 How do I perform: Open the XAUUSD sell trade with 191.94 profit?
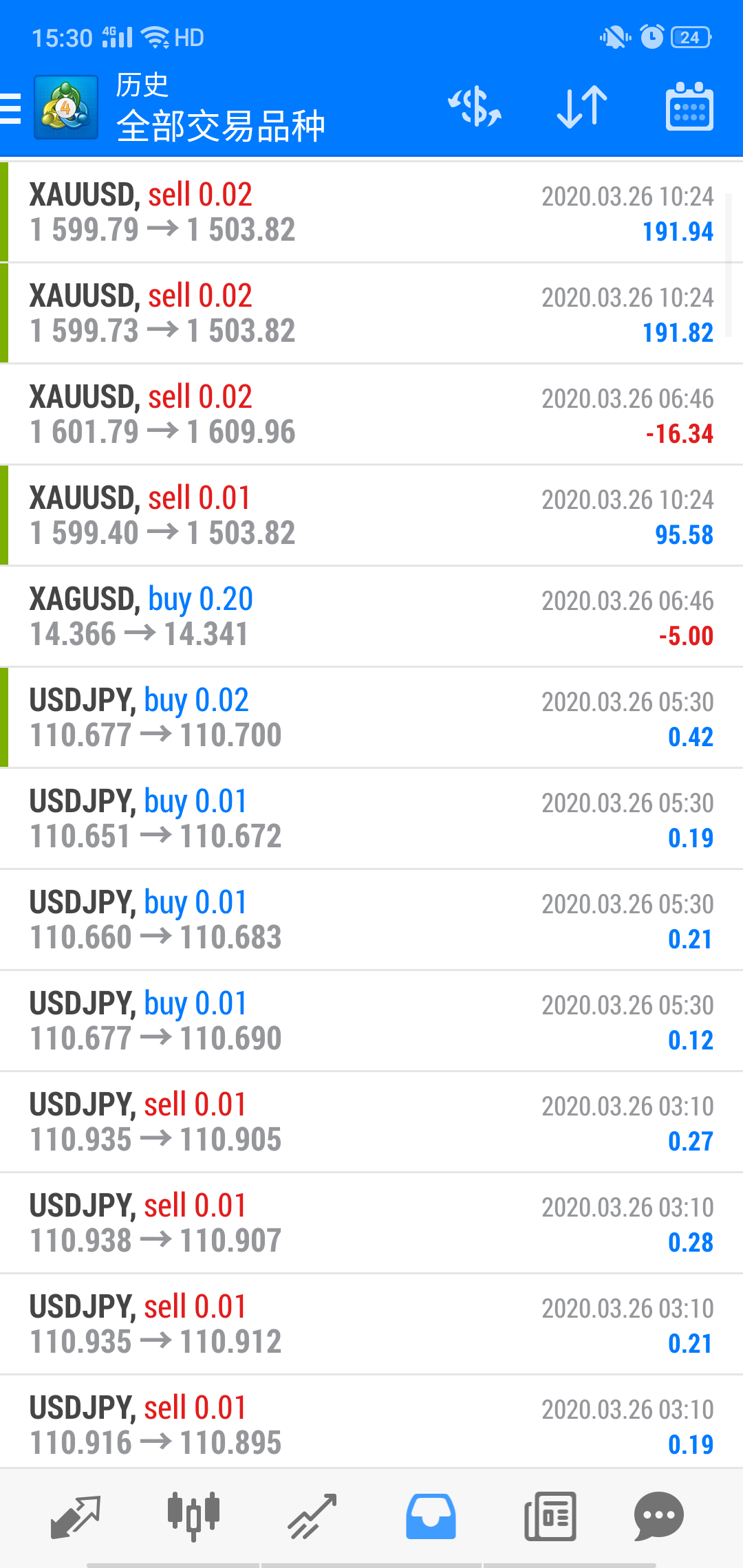pos(371,212)
